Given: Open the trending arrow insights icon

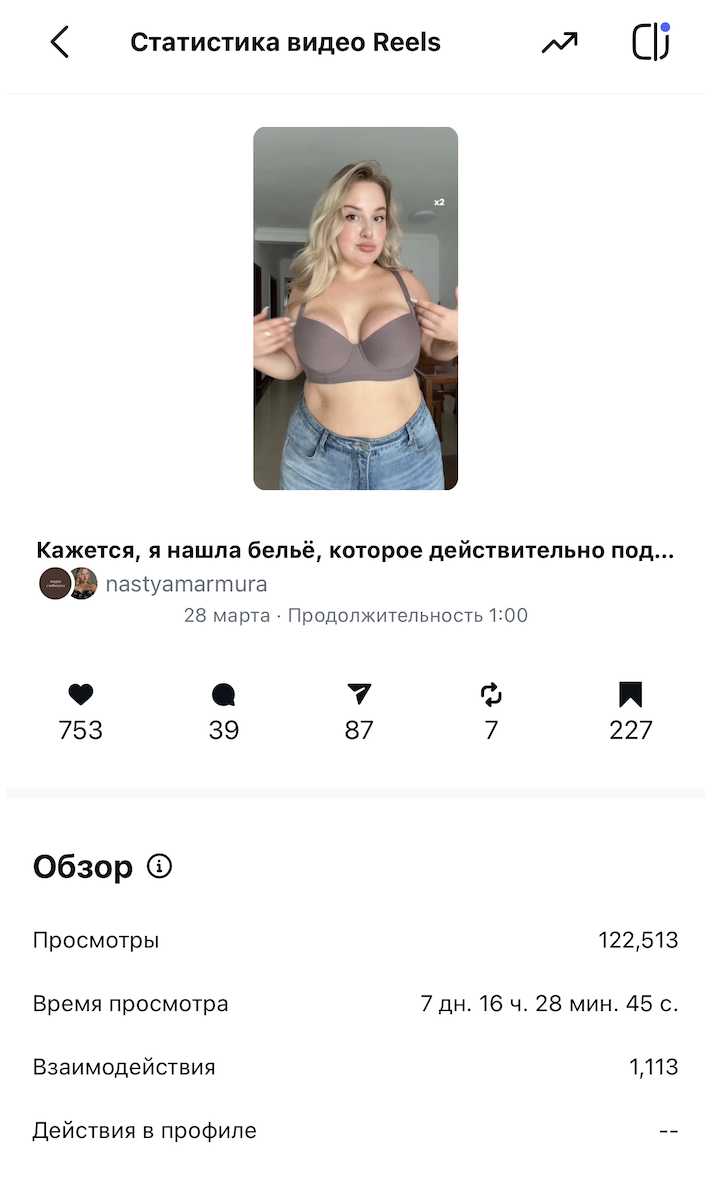Looking at the screenshot, I should click(x=559, y=43).
